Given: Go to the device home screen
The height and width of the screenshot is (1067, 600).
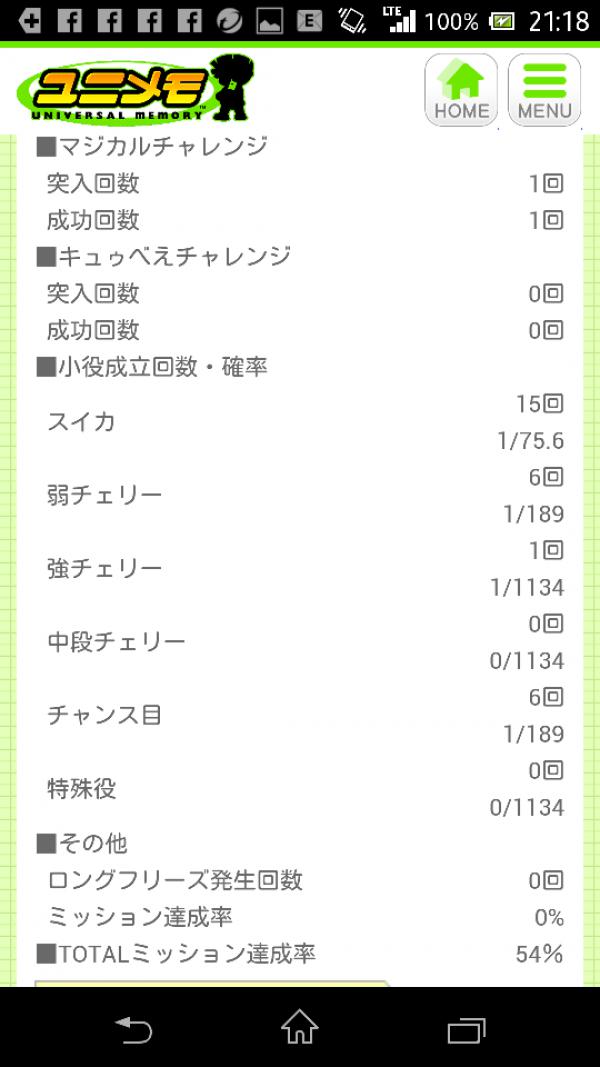Looking at the screenshot, I should click(300, 1028).
